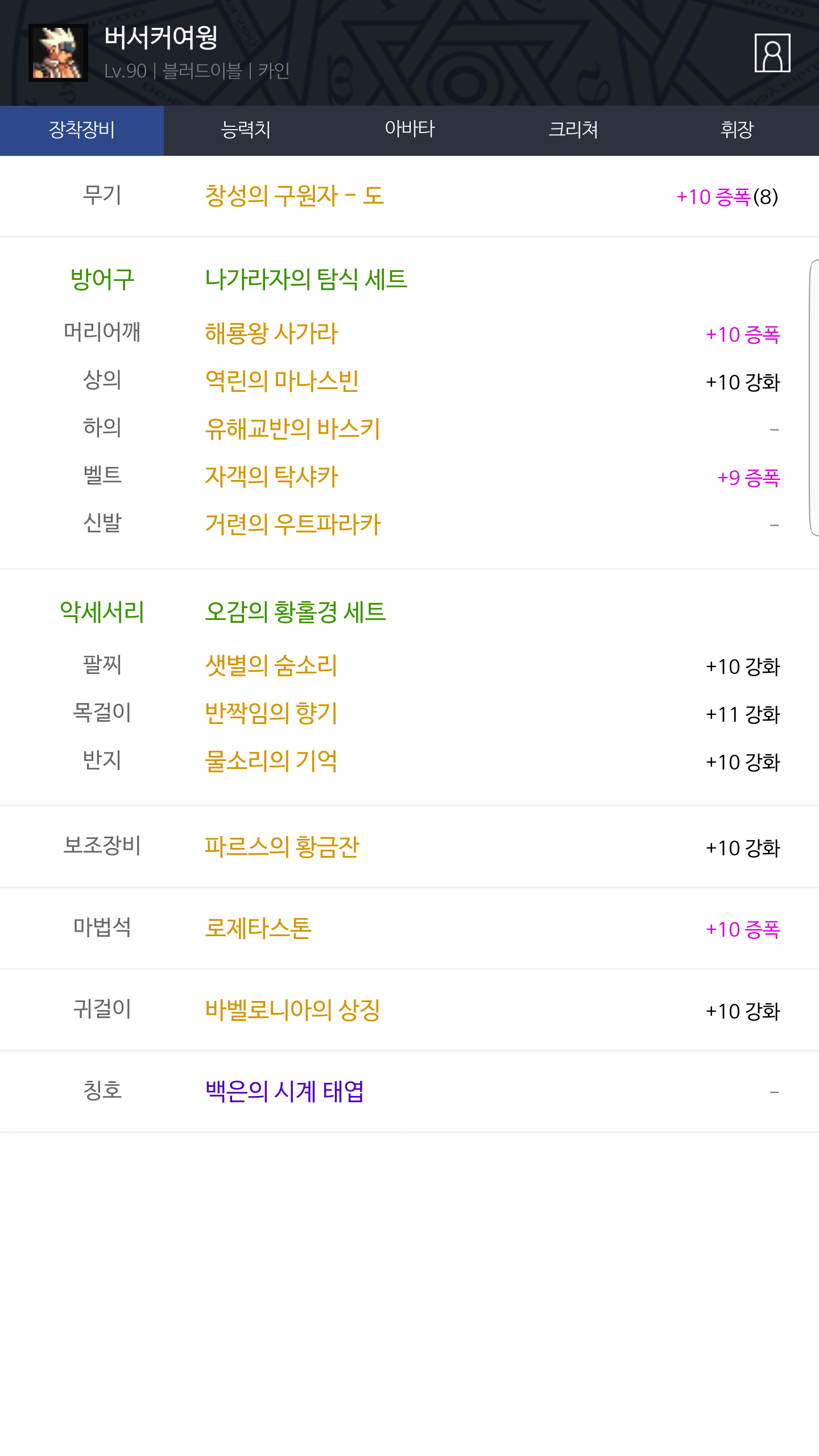The height and width of the screenshot is (1456, 819).
Task: Select the 휘장 tab
Action: click(x=737, y=130)
